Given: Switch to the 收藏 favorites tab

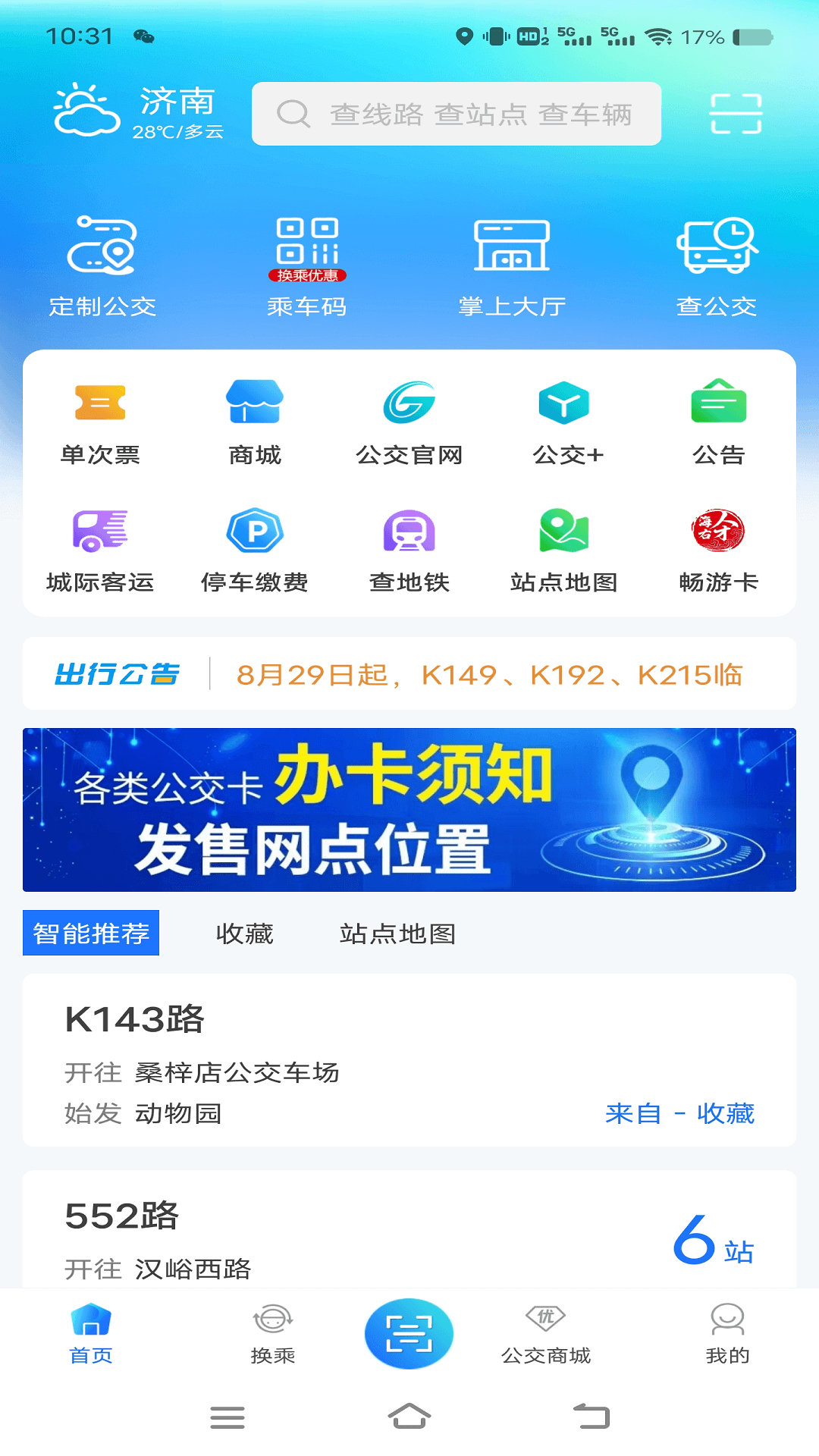Looking at the screenshot, I should pyautogui.click(x=244, y=934).
